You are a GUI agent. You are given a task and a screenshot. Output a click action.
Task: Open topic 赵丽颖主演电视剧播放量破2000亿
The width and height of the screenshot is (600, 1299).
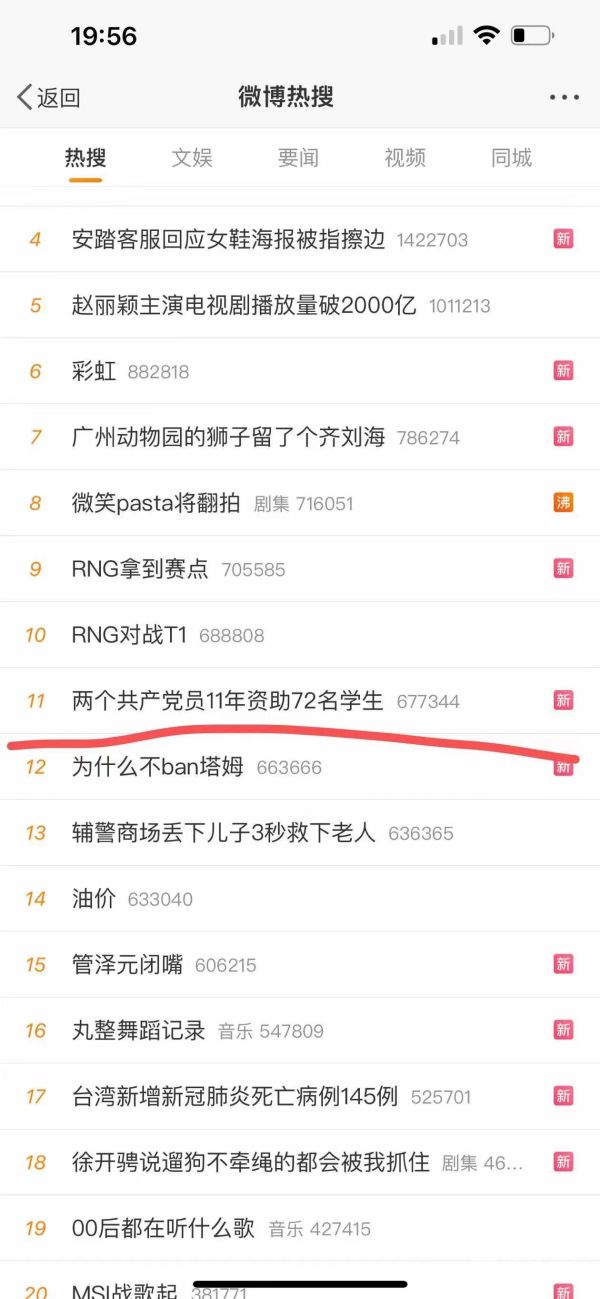(243, 305)
